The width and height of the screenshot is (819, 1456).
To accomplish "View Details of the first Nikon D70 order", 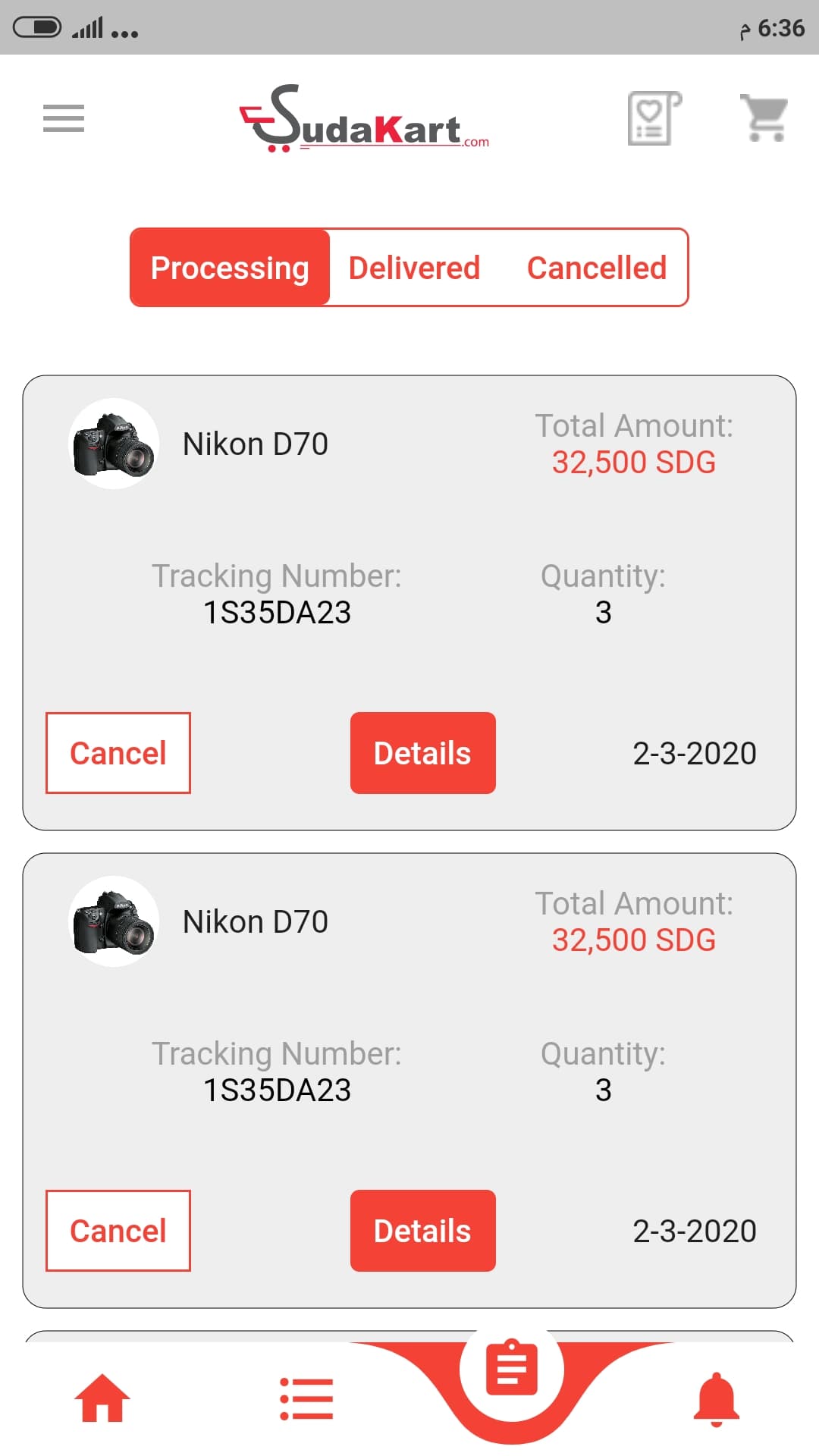I will [x=422, y=753].
